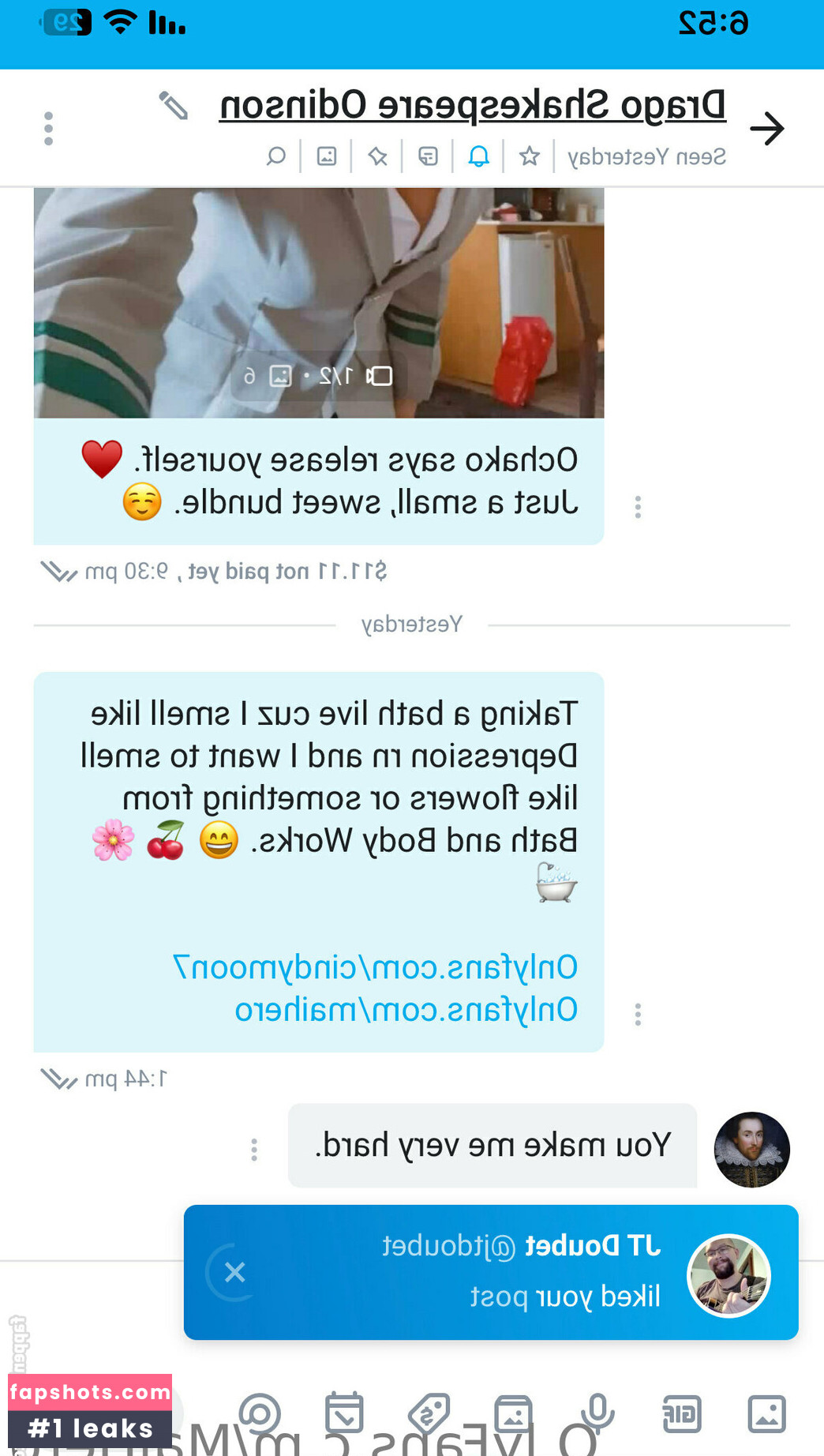Open the chat media gallery icon
The height and width of the screenshot is (1456, 824).
[x=327, y=156]
